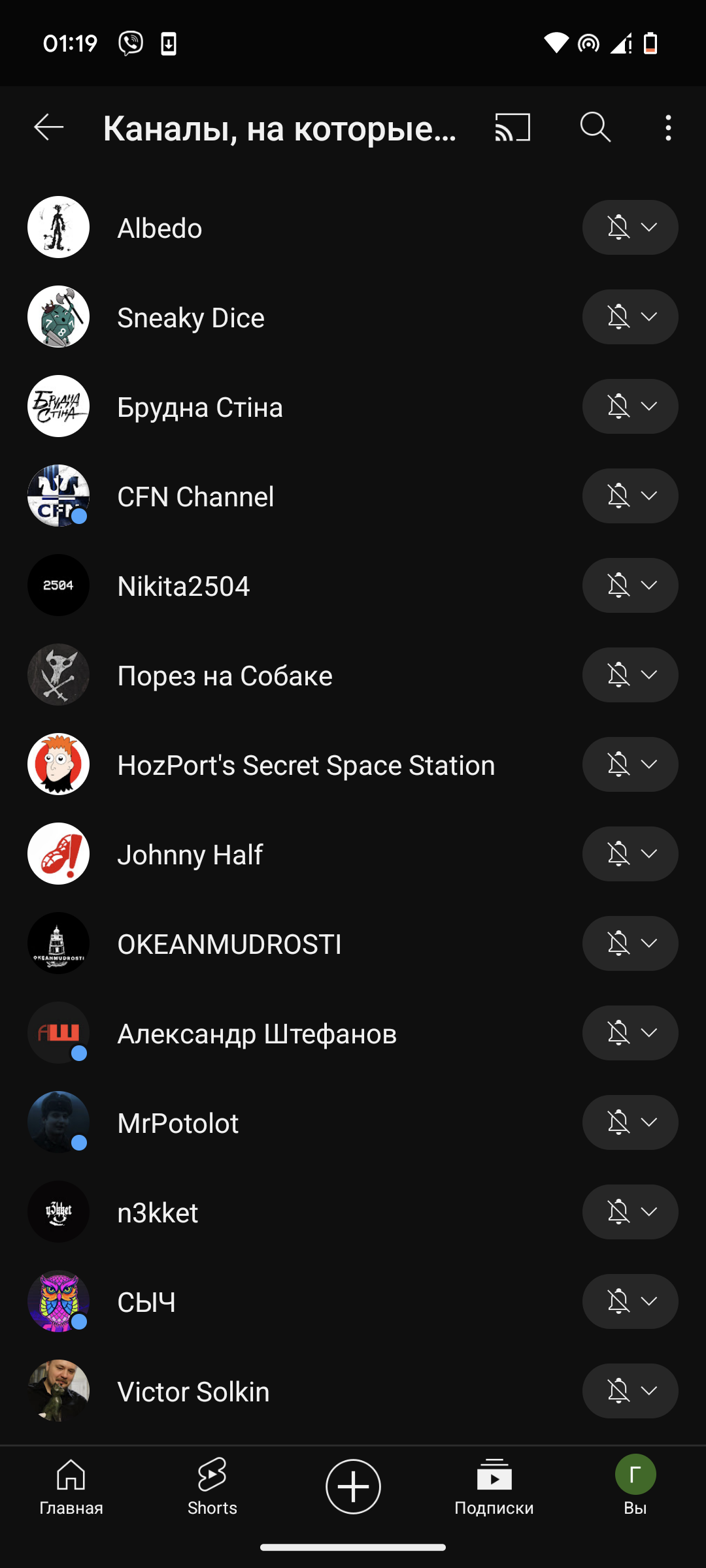Image resolution: width=706 pixels, height=1568 pixels.
Task: Open the Вы profile tab
Action: [635, 1486]
